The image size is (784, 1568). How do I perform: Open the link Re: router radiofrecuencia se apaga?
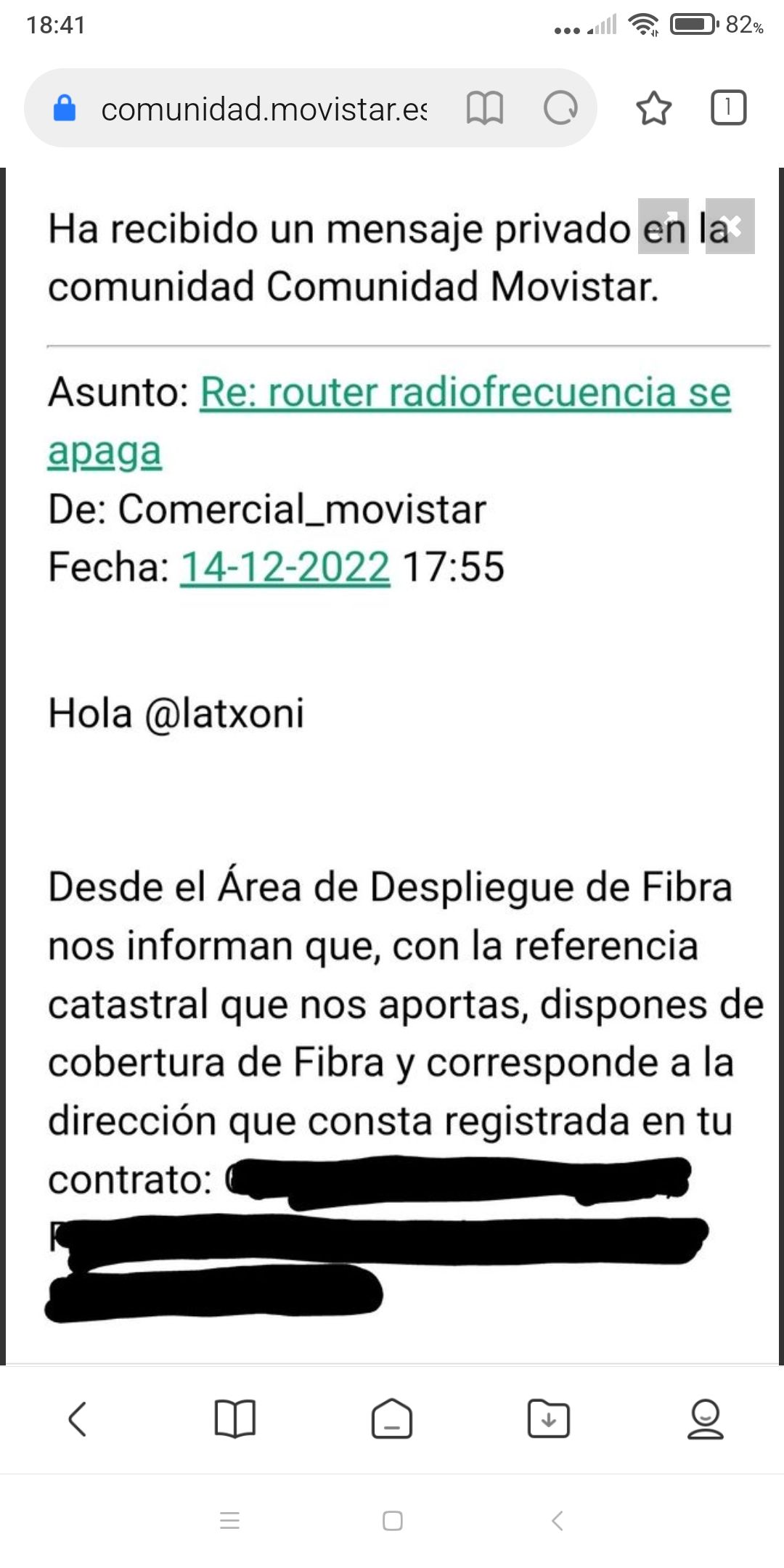point(465,393)
